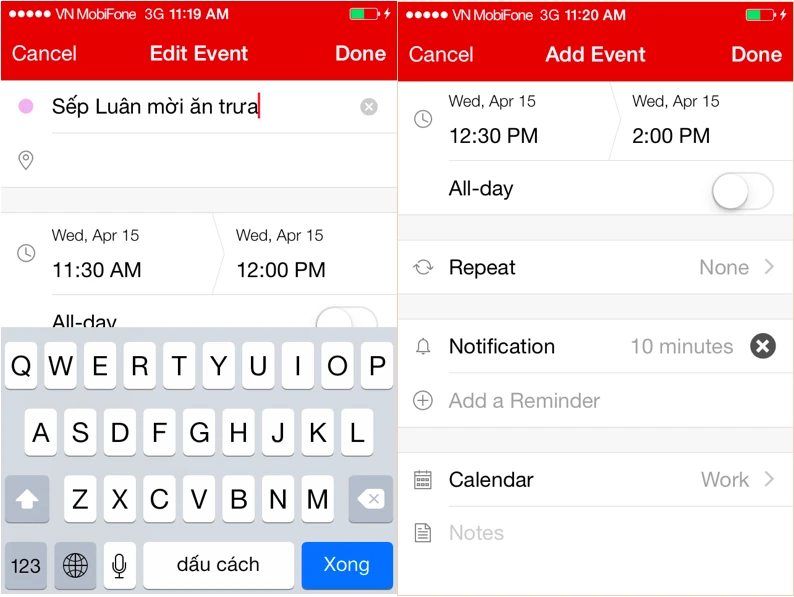This screenshot has width=794, height=597.
Task: Tap the blue Xong keyboard key
Action: coord(346,565)
